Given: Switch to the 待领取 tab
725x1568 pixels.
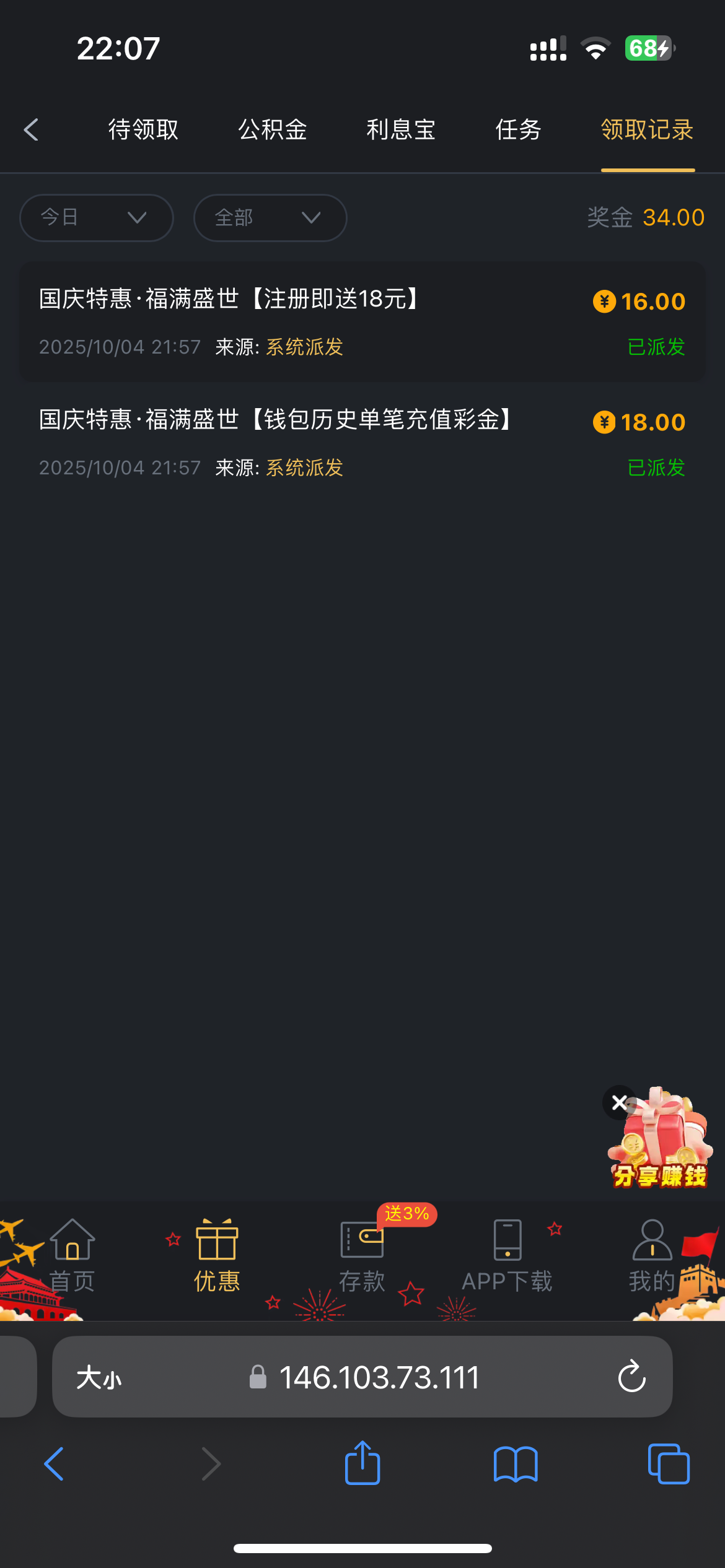Looking at the screenshot, I should (143, 130).
